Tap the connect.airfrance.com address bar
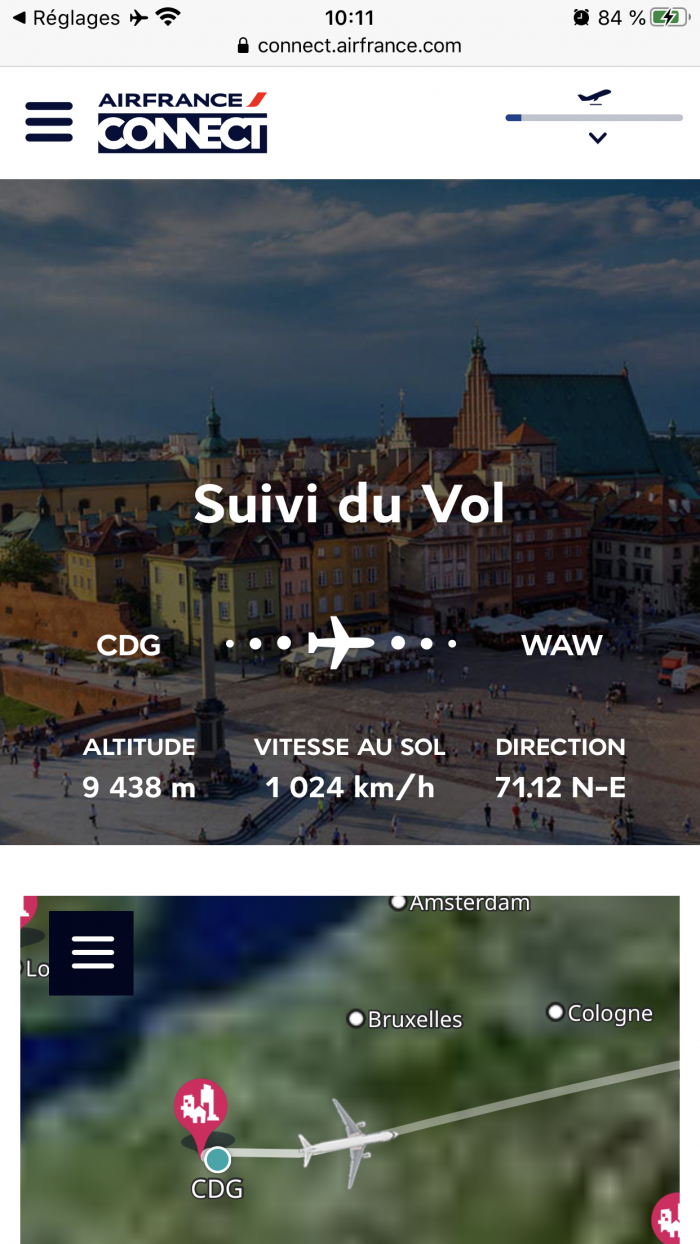Screen dimensions: 700x1244 [350, 46]
